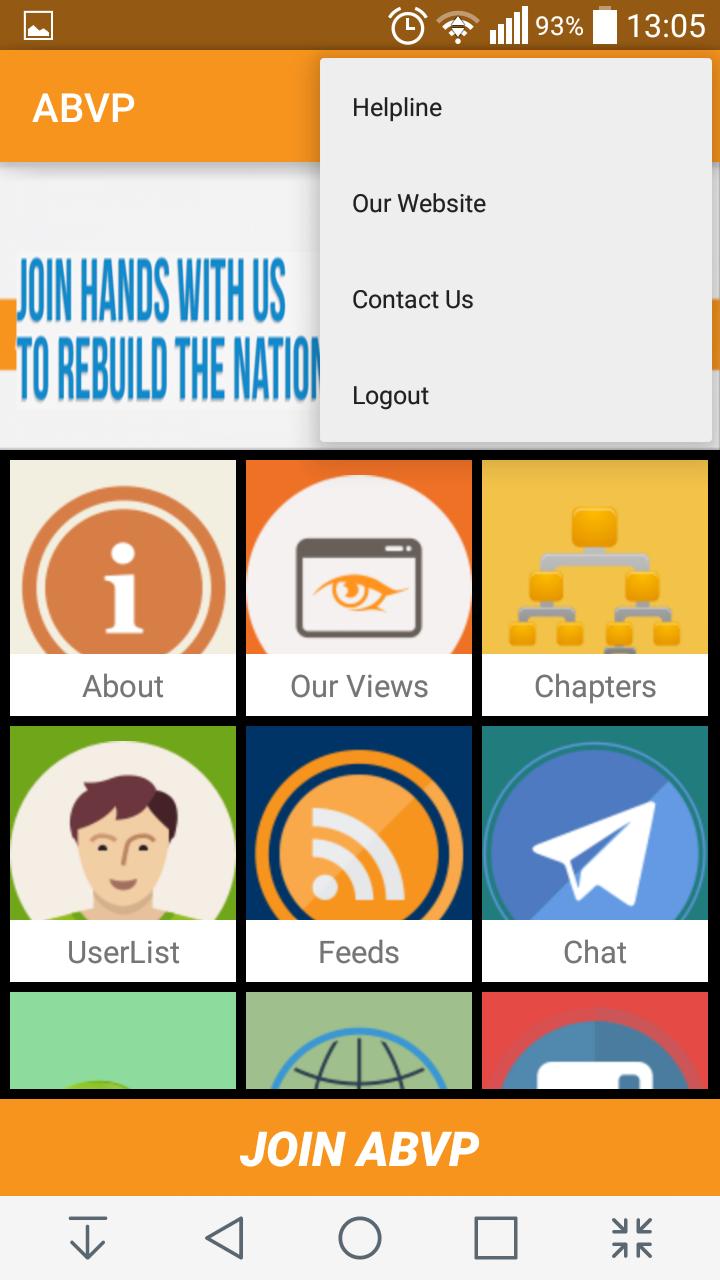
Task: Tap the JOIN ABVP button
Action: 360,1149
